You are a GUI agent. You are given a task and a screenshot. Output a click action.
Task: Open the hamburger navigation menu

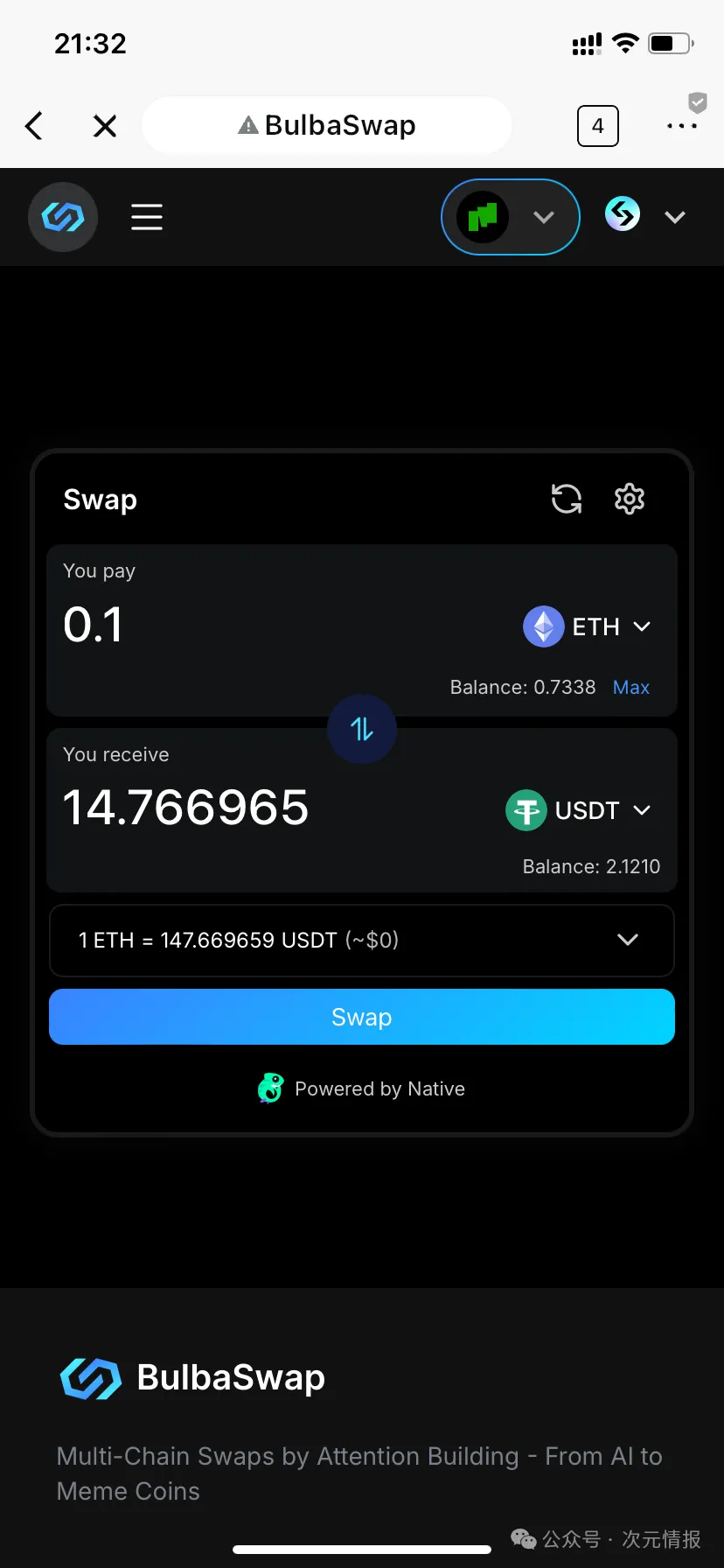coord(147,217)
